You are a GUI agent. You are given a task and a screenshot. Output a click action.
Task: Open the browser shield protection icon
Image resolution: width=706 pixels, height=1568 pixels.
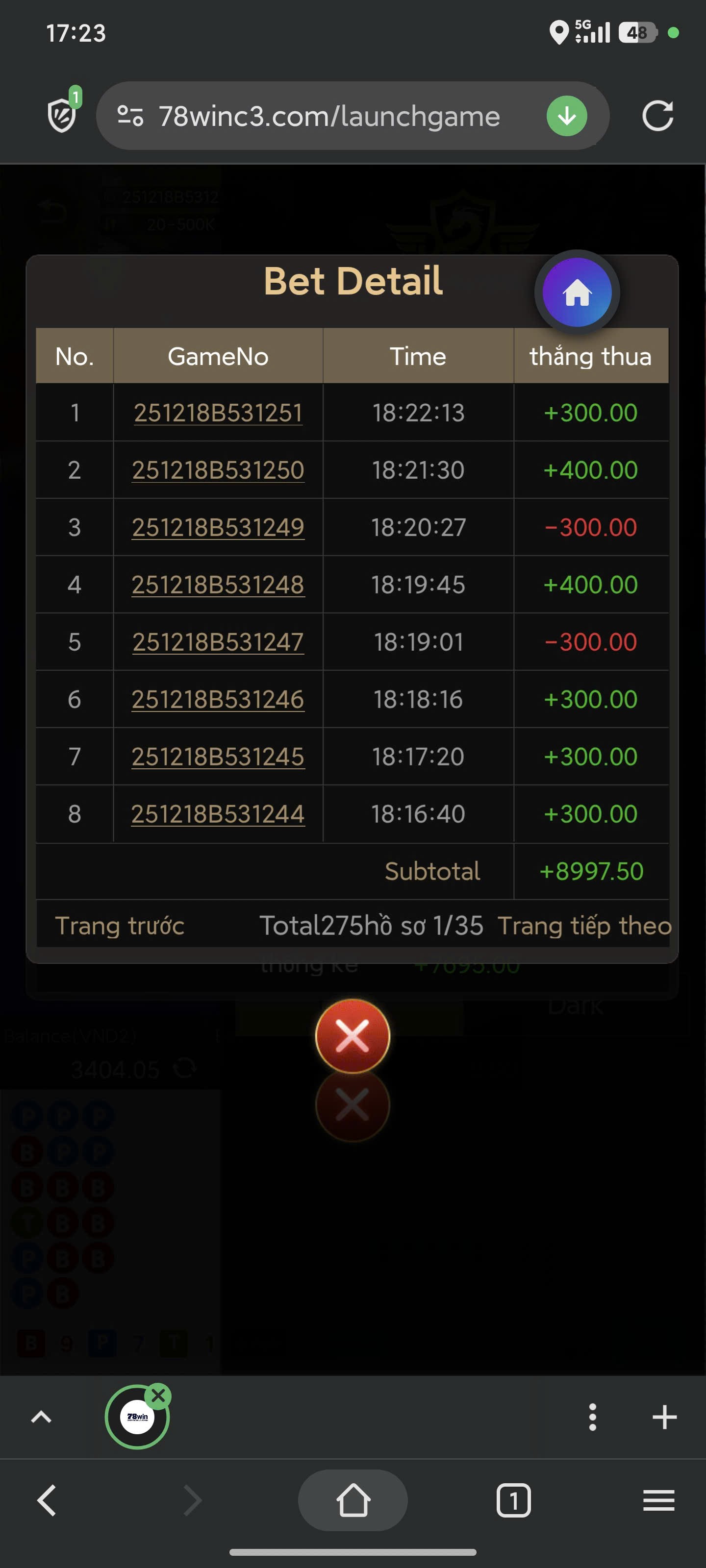[x=62, y=115]
